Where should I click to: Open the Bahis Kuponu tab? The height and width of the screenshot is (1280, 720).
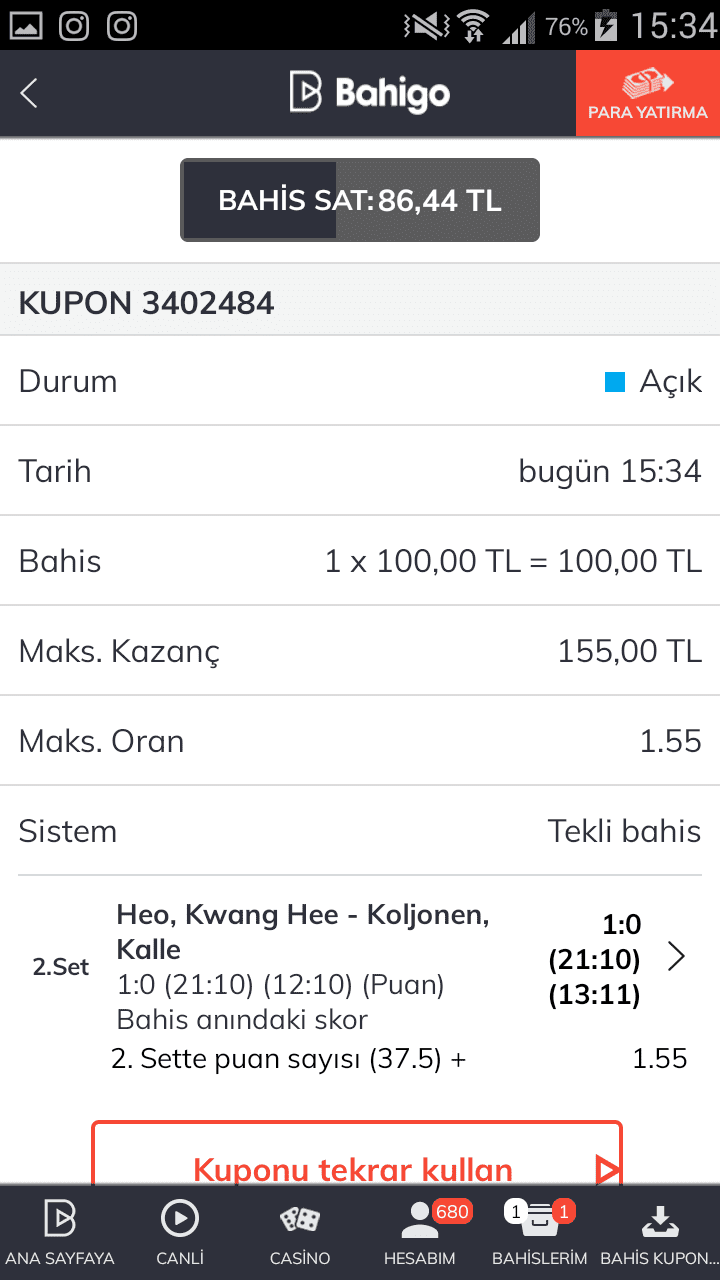660,1233
